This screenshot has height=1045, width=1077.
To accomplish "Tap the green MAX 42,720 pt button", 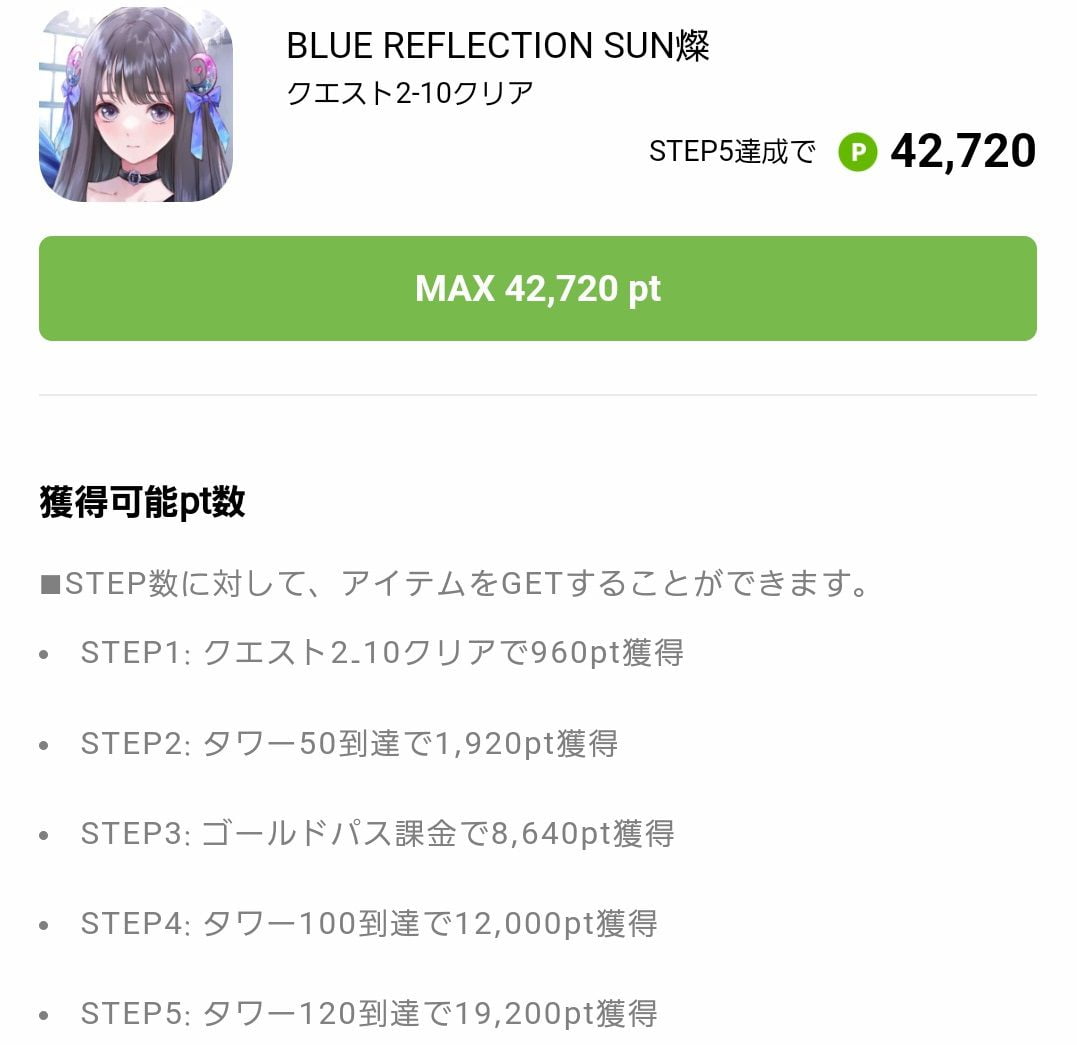I will coord(538,289).
